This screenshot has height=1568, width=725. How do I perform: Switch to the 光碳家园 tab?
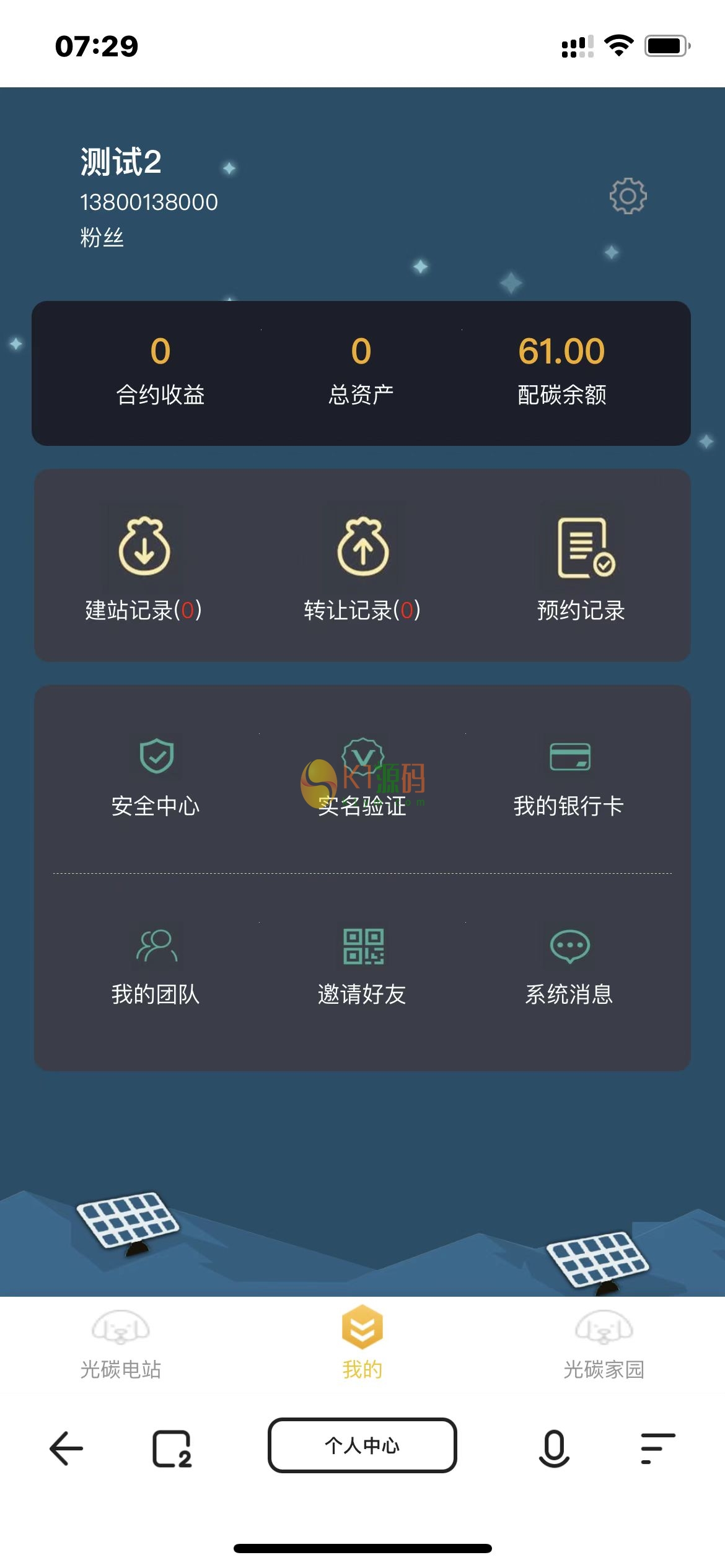click(604, 1344)
